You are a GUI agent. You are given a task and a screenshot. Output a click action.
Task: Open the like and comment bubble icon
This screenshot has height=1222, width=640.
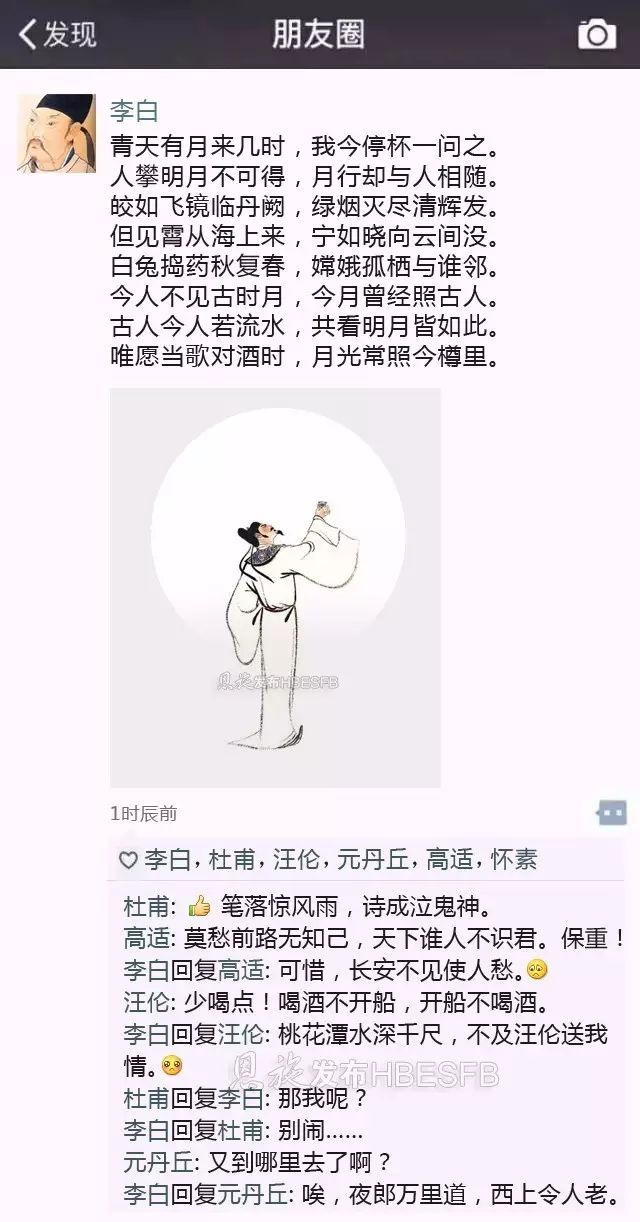coord(611,812)
